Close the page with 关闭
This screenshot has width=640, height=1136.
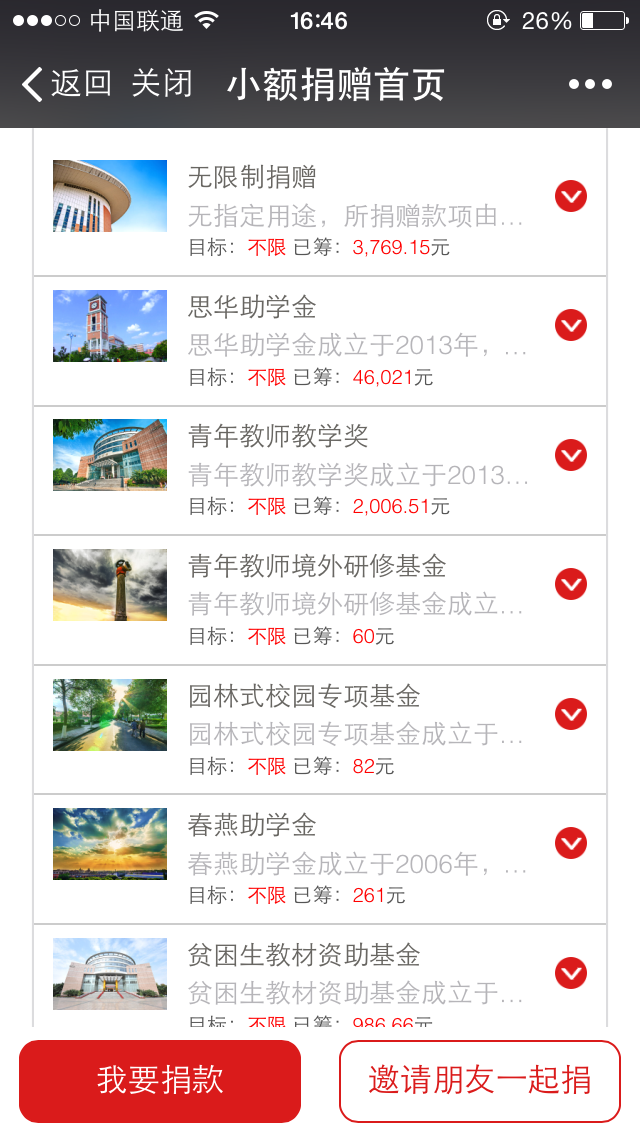click(x=162, y=84)
